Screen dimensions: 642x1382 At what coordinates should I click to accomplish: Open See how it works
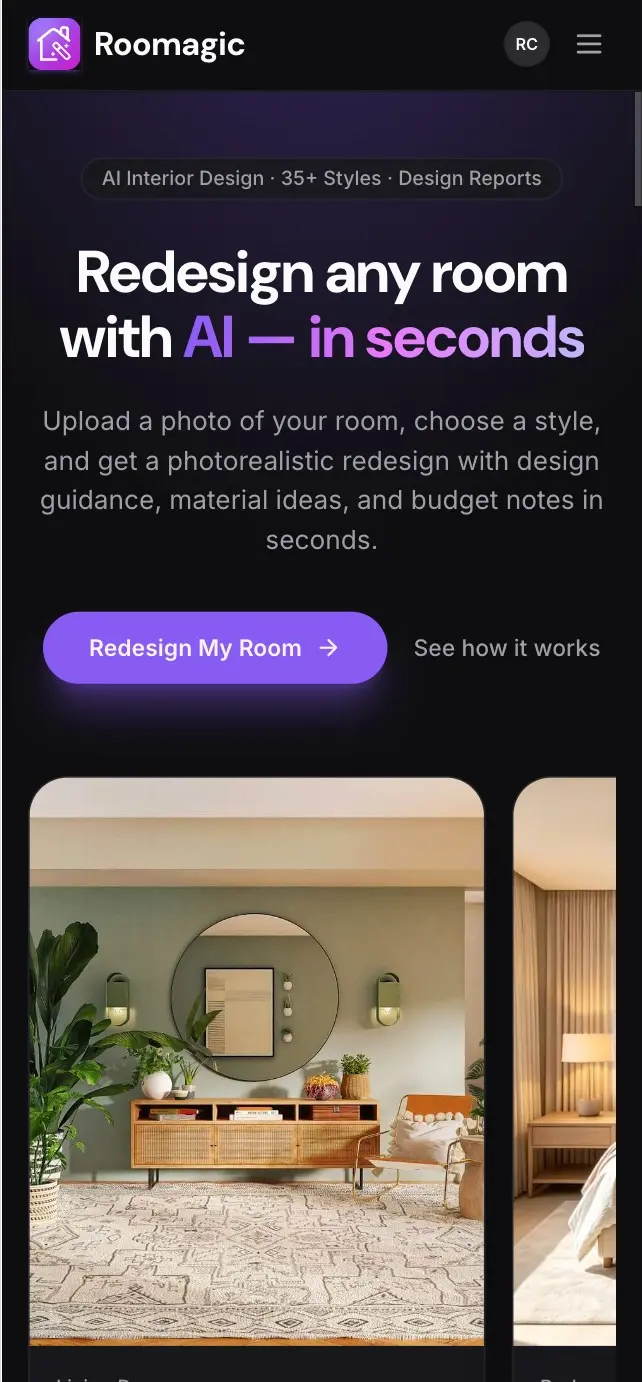pyautogui.click(x=507, y=648)
